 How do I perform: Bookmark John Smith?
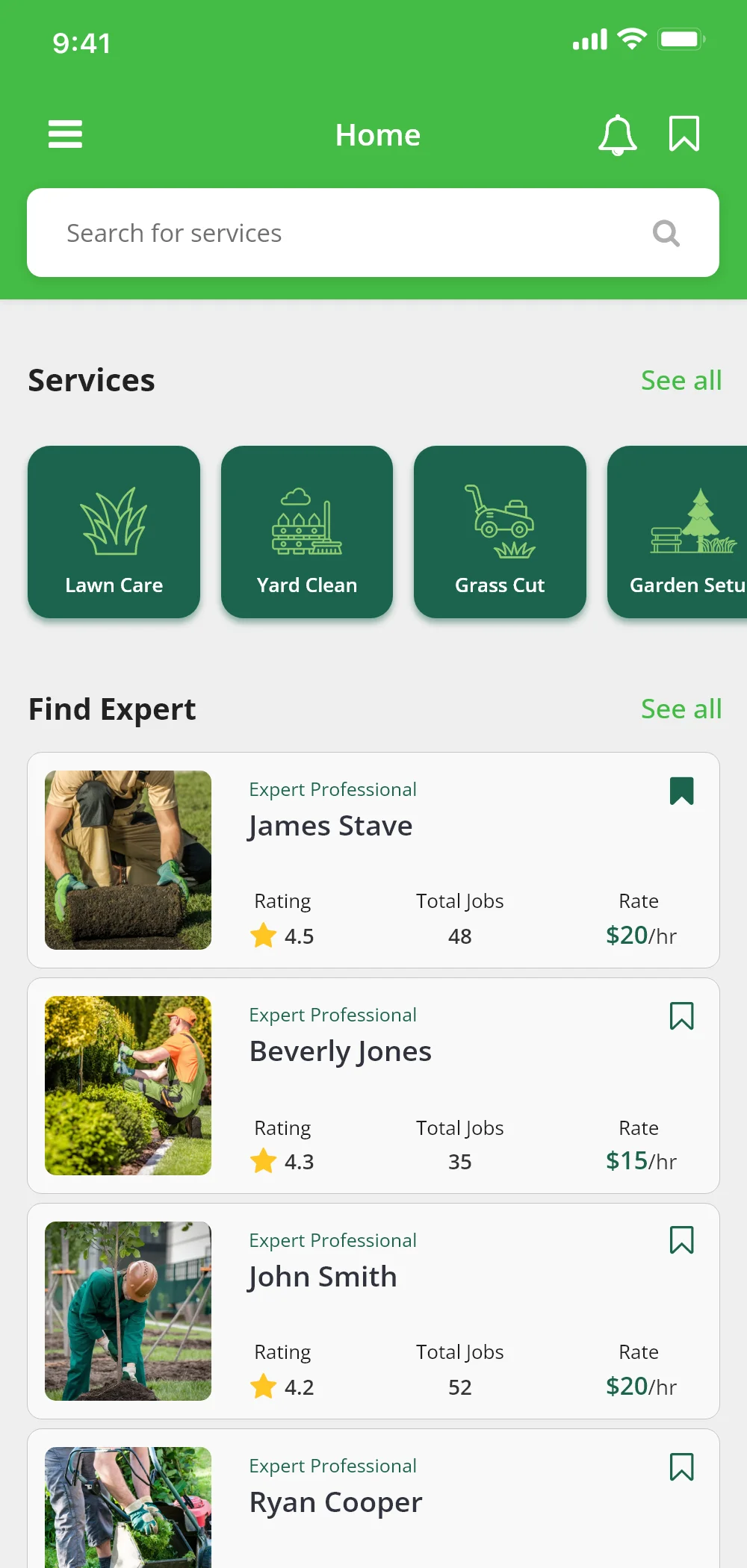681,1240
